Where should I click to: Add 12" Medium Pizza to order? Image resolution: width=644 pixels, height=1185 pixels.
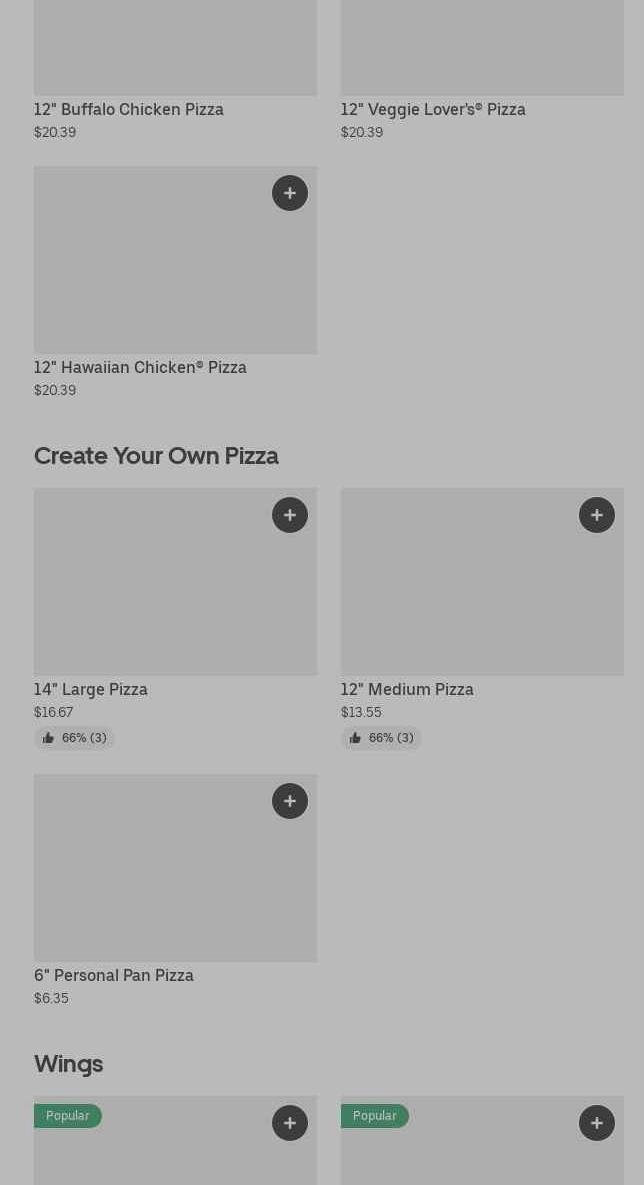click(x=597, y=515)
